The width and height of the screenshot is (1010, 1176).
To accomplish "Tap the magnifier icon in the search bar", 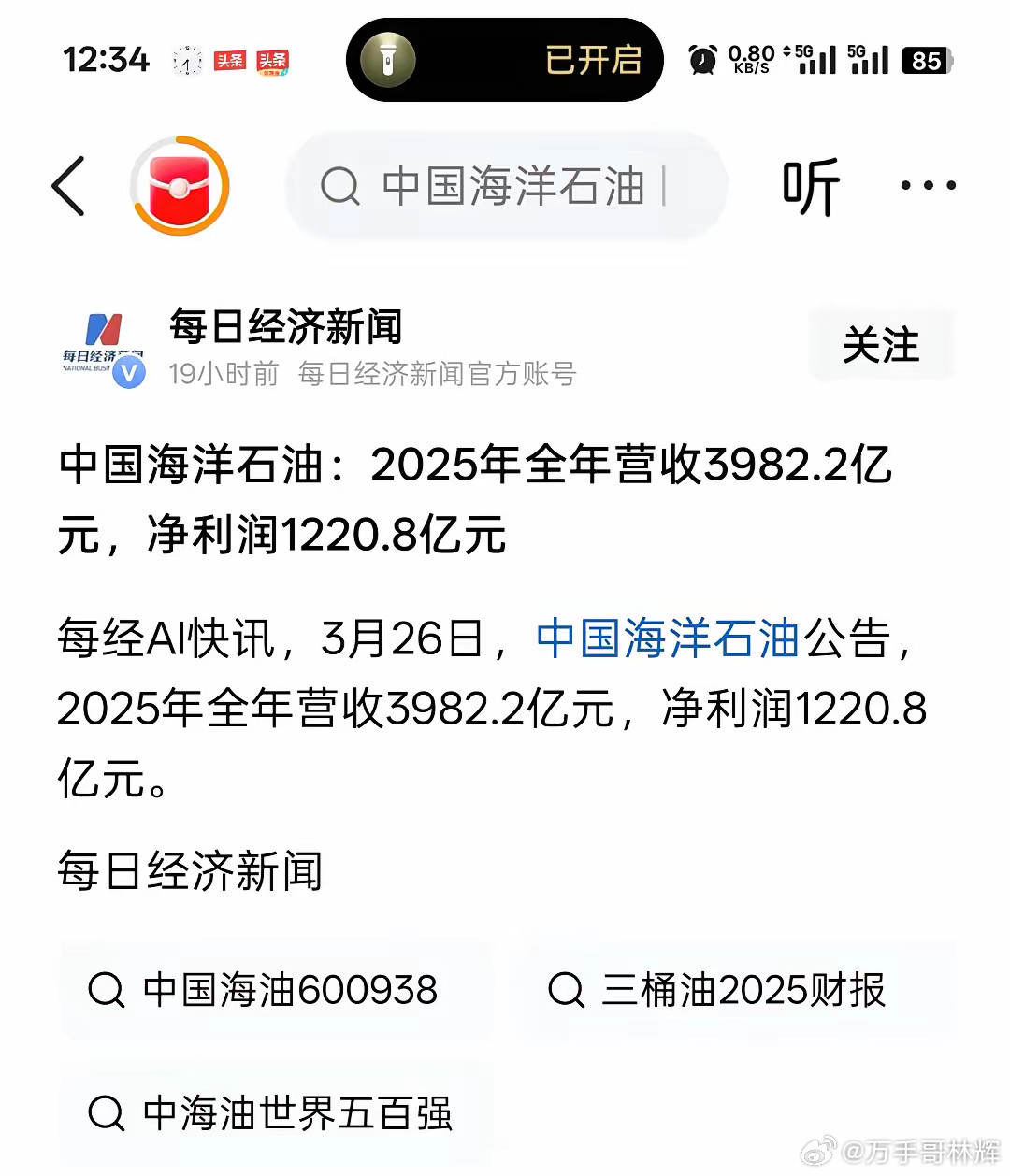I will coord(340,186).
